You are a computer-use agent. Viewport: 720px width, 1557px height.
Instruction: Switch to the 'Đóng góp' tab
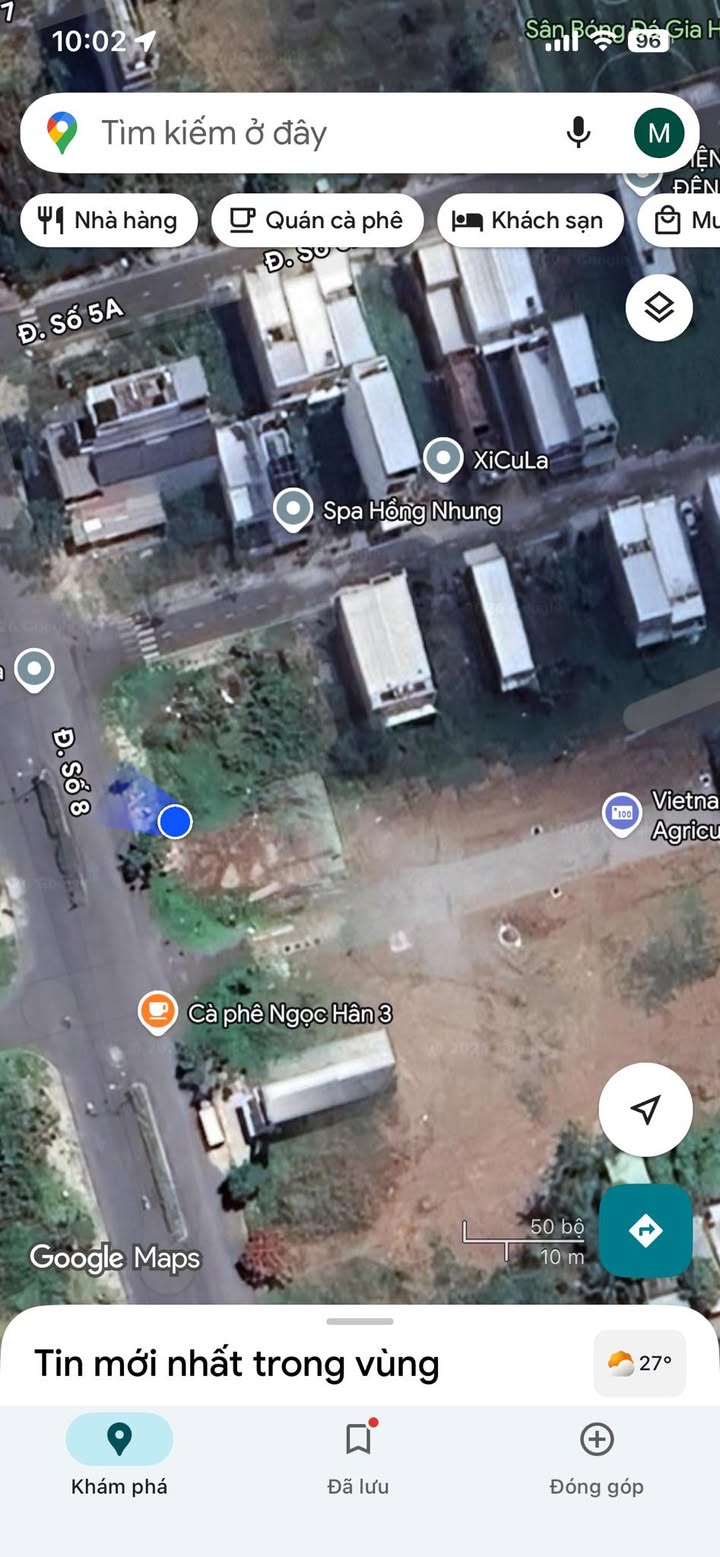(596, 1456)
